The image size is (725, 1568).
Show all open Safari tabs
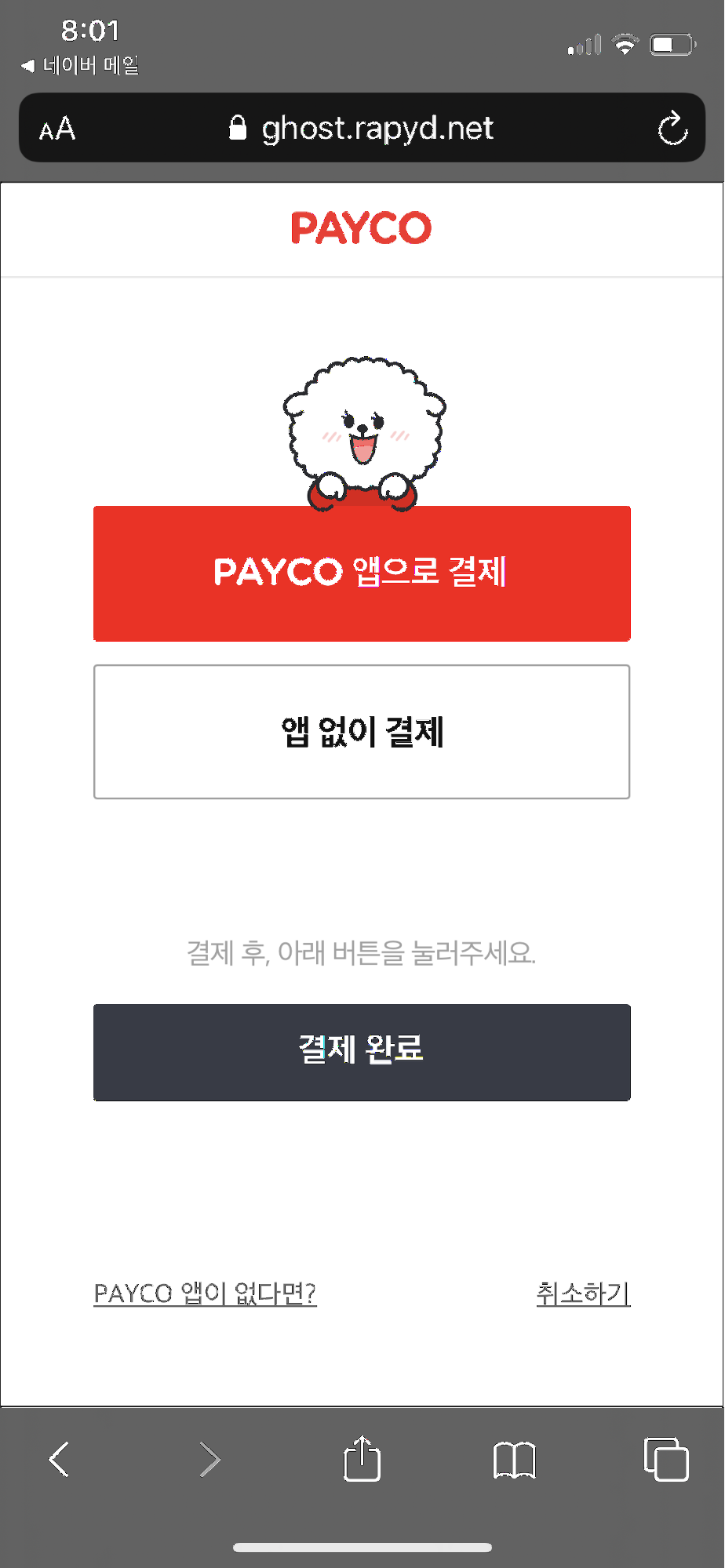click(665, 1459)
